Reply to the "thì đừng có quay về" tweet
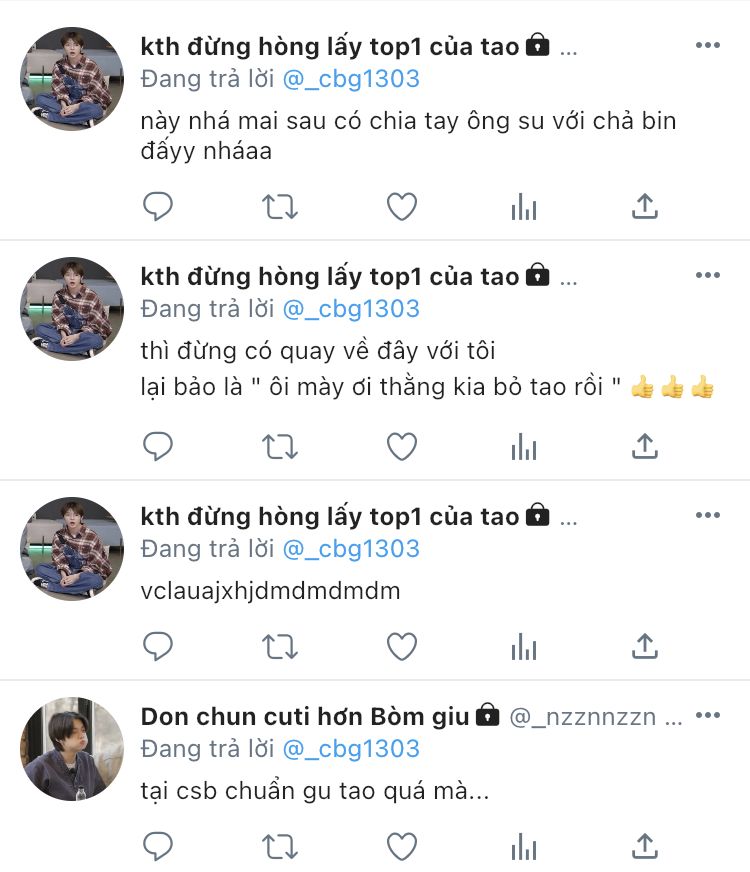 click(x=158, y=446)
